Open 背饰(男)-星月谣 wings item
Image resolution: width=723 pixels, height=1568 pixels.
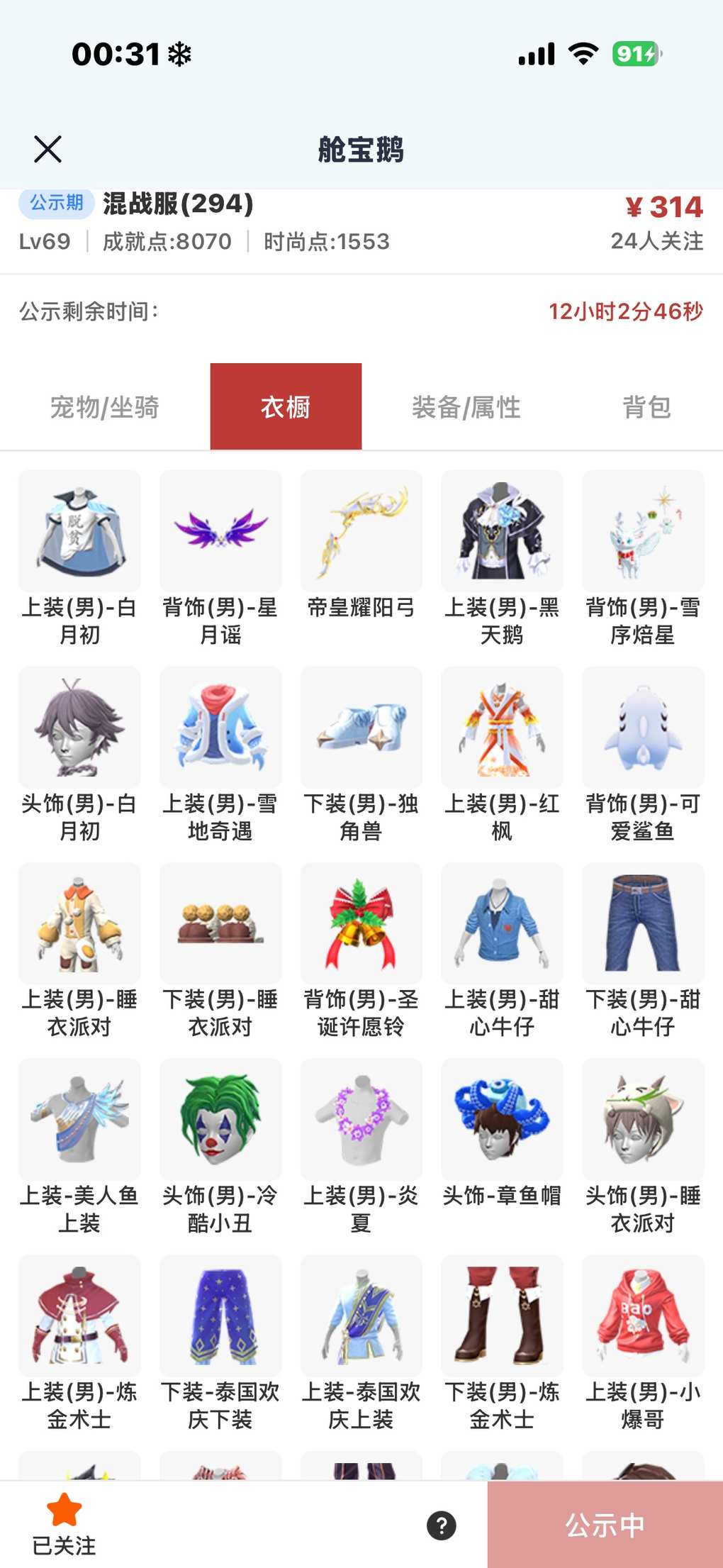pyautogui.click(x=220, y=532)
